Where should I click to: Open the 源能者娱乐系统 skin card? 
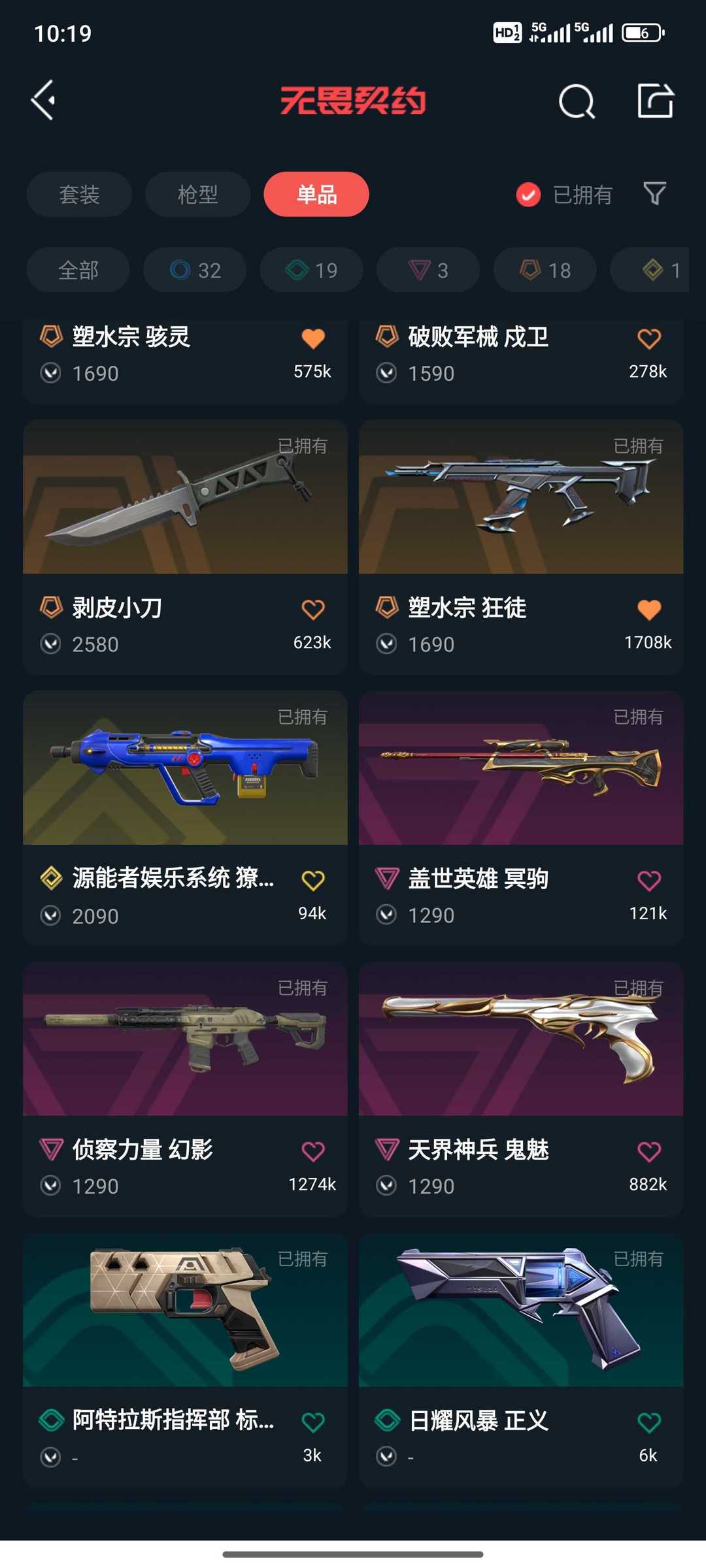point(185,818)
